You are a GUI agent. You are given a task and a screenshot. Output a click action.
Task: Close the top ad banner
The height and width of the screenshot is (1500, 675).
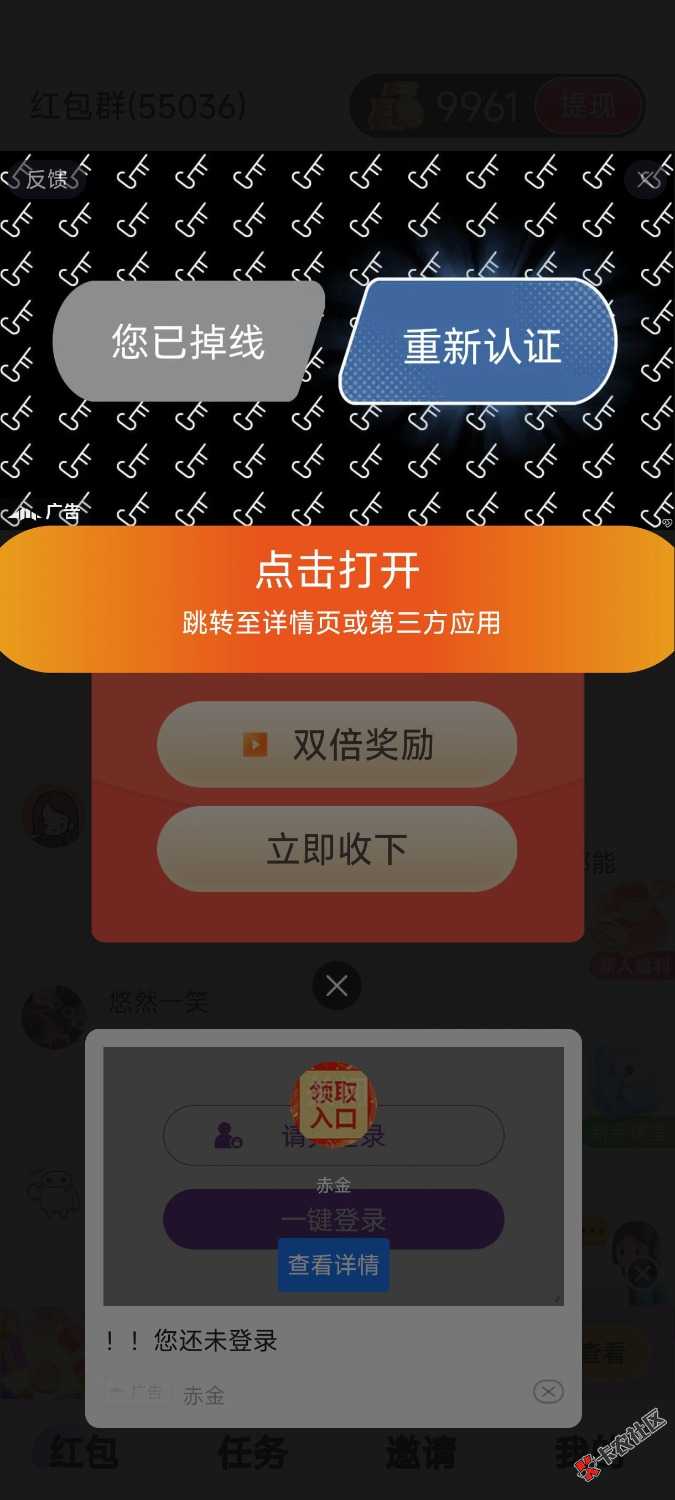pyautogui.click(x=648, y=180)
